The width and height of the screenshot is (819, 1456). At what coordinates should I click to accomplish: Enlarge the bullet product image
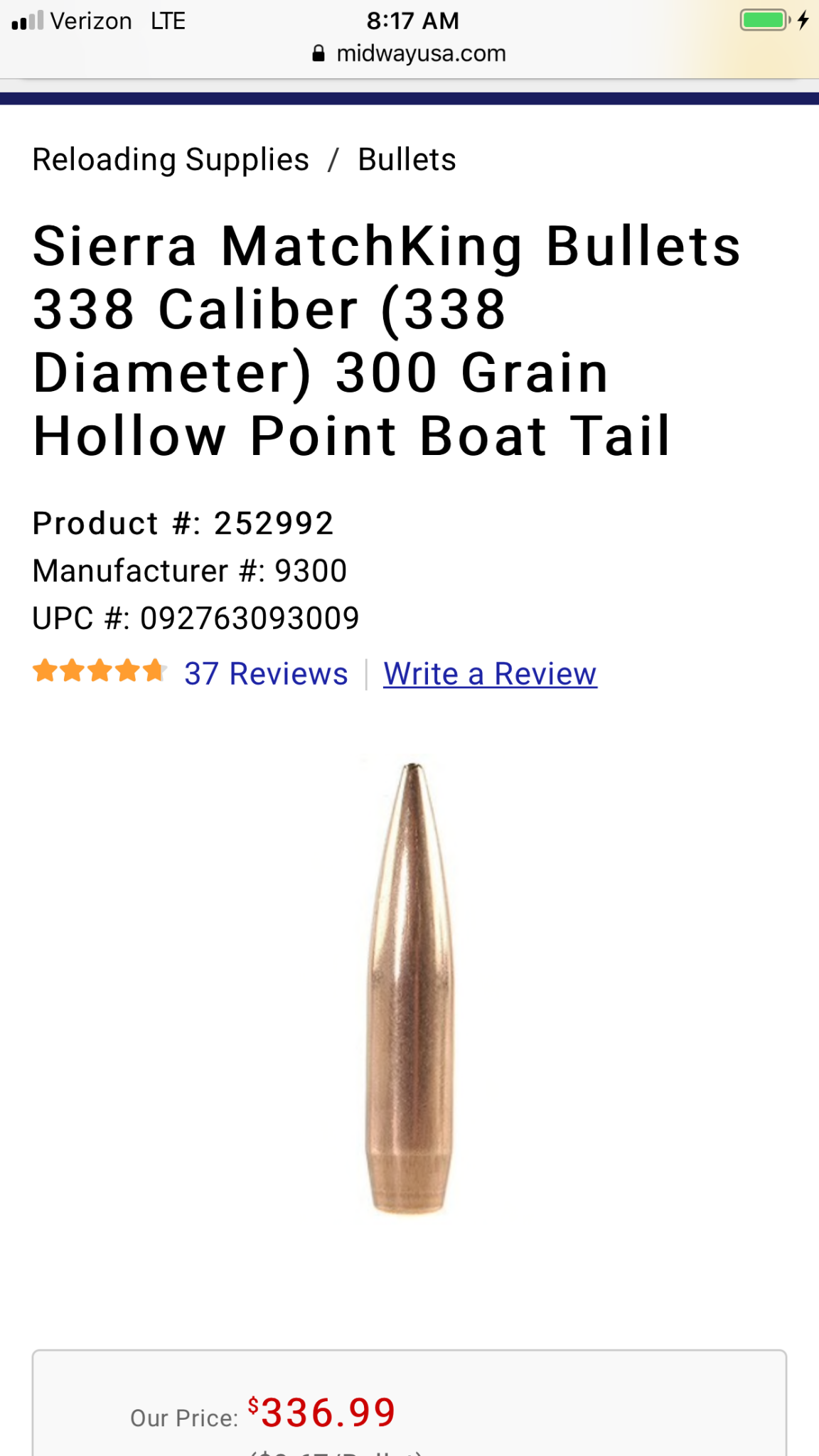pyautogui.click(x=410, y=988)
